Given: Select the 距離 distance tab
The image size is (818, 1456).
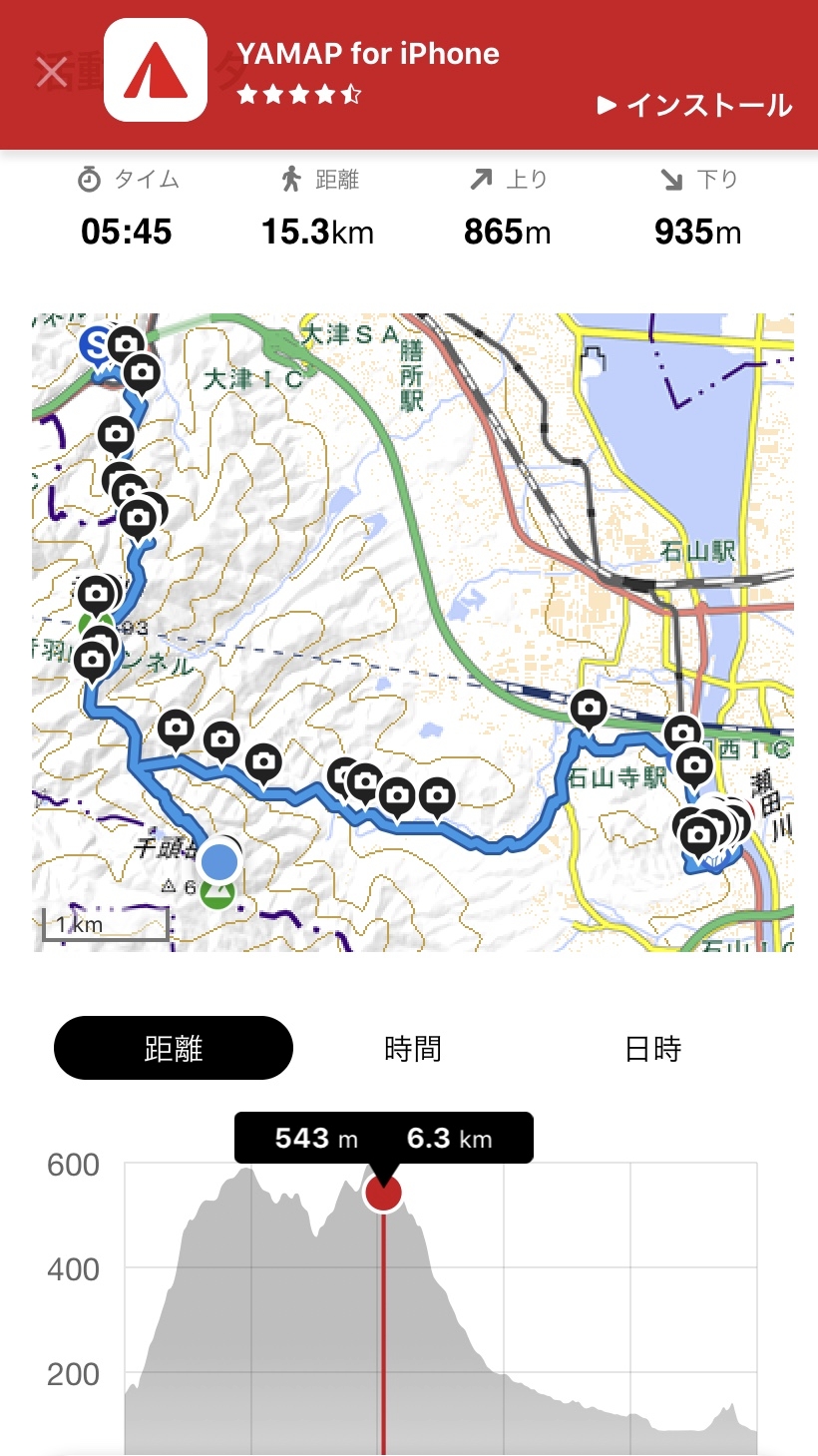Looking at the screenshot, I should (174, 1048).
